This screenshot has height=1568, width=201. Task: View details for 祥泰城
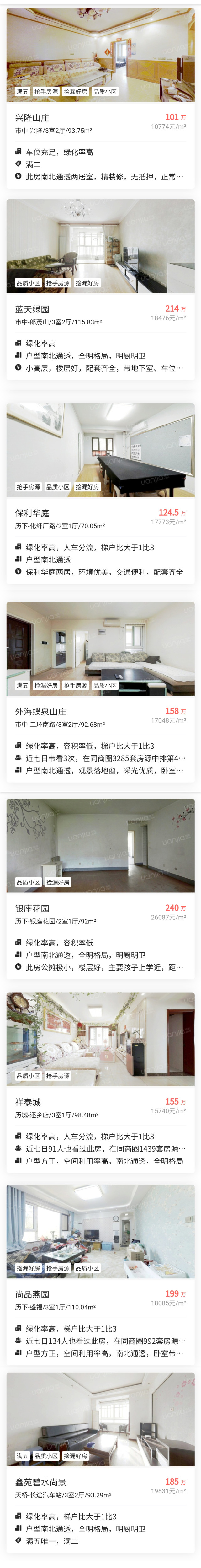coord(28,1102)
